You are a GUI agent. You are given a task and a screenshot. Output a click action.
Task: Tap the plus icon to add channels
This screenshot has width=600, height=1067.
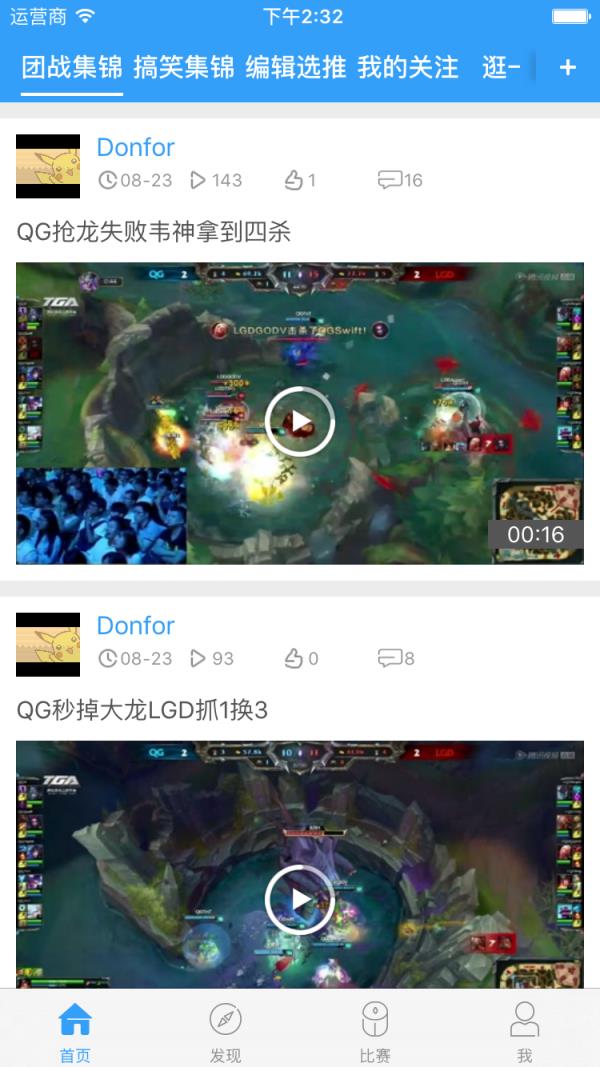[567, 68]
